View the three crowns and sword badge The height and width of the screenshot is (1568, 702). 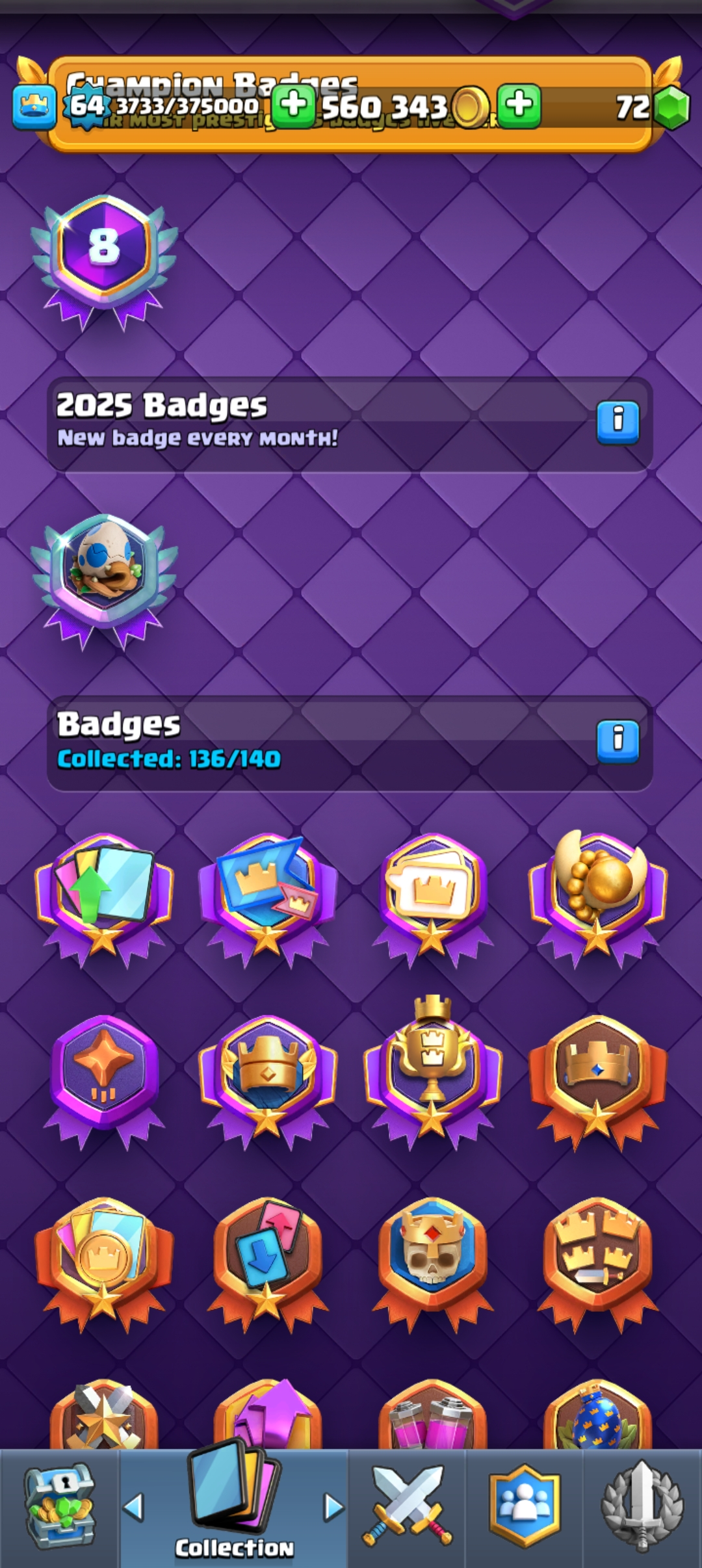tap(598, 1258)
